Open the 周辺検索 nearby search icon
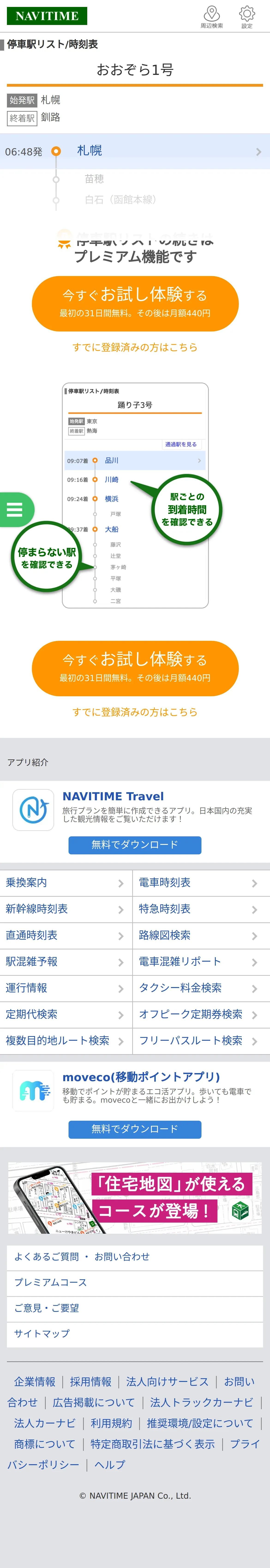 [x=212, y=16]
